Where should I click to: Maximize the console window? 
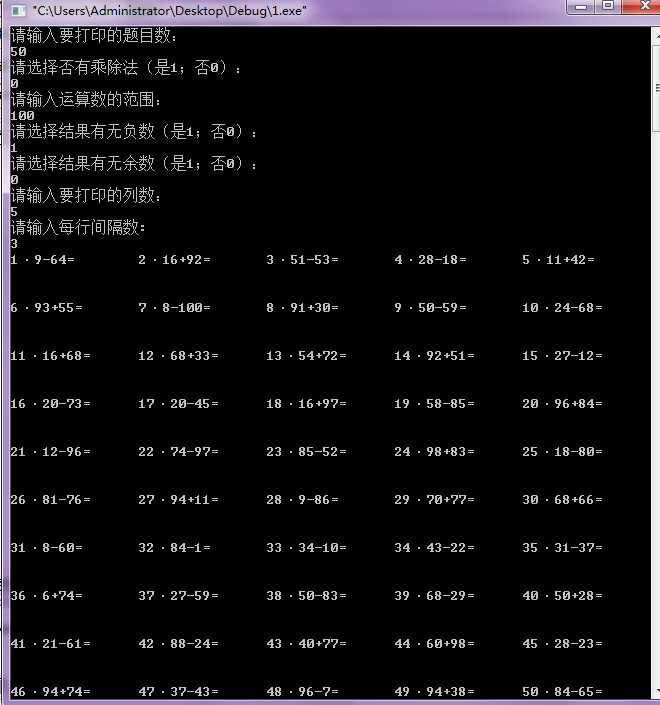pos(608,7)
